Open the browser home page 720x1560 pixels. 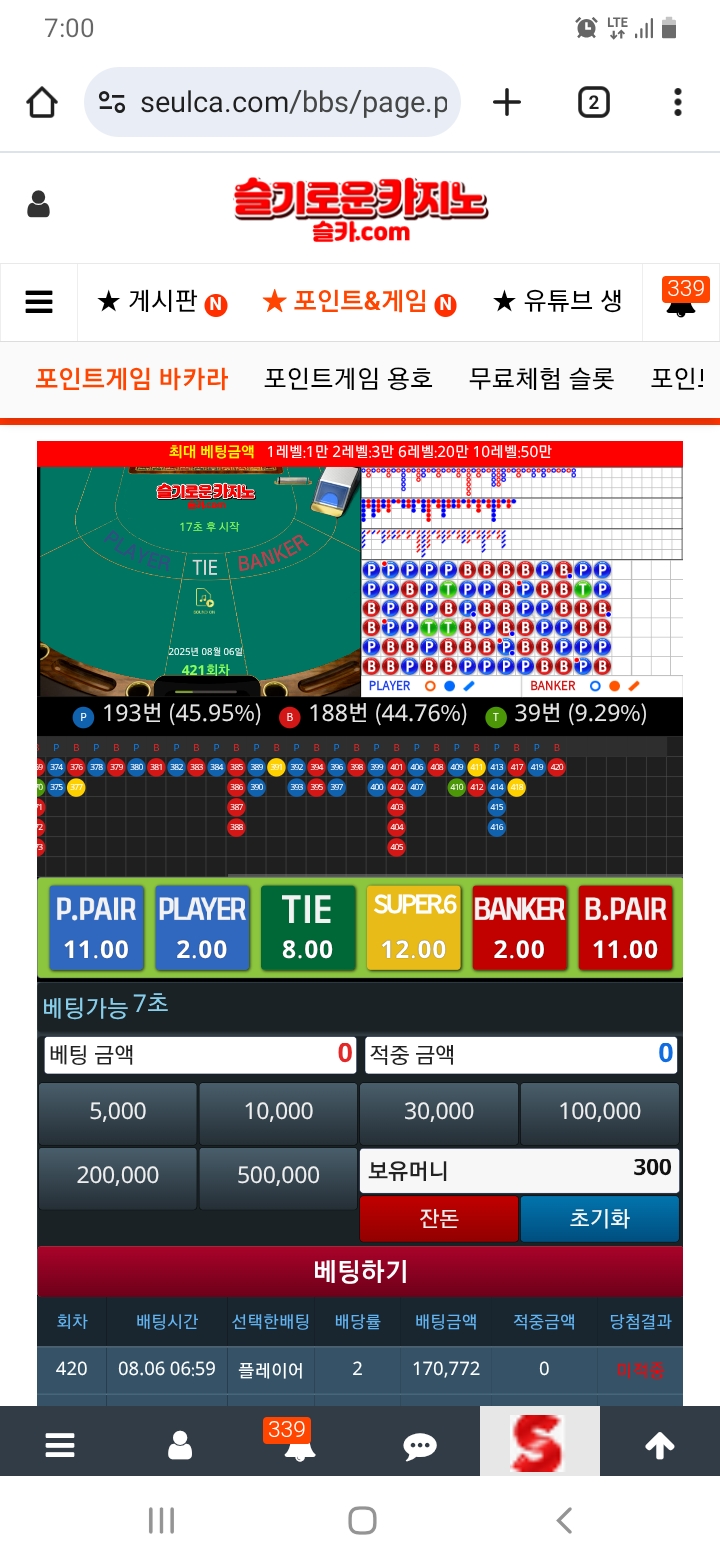click(42, 102)
